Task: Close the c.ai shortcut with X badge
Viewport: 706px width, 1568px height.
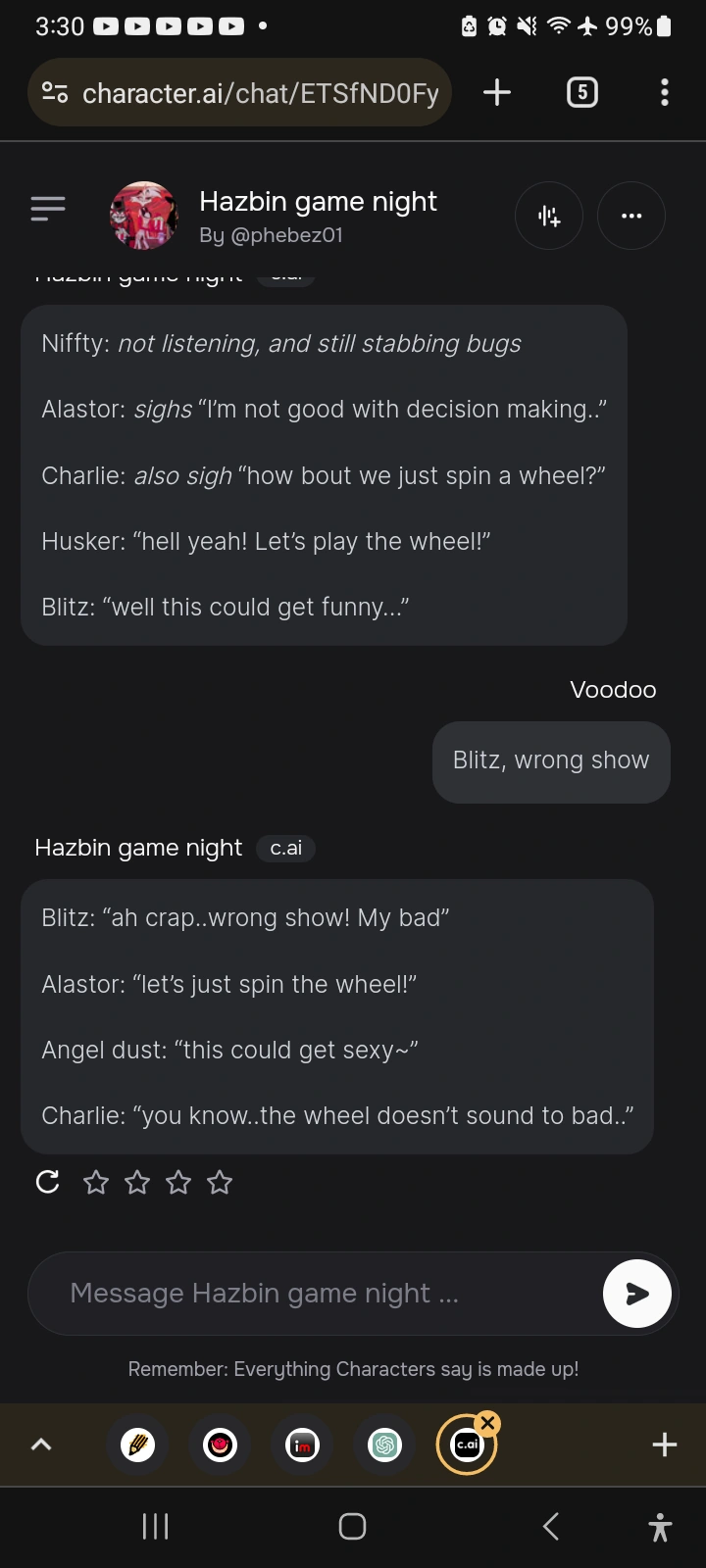Action: [487, 1423]
